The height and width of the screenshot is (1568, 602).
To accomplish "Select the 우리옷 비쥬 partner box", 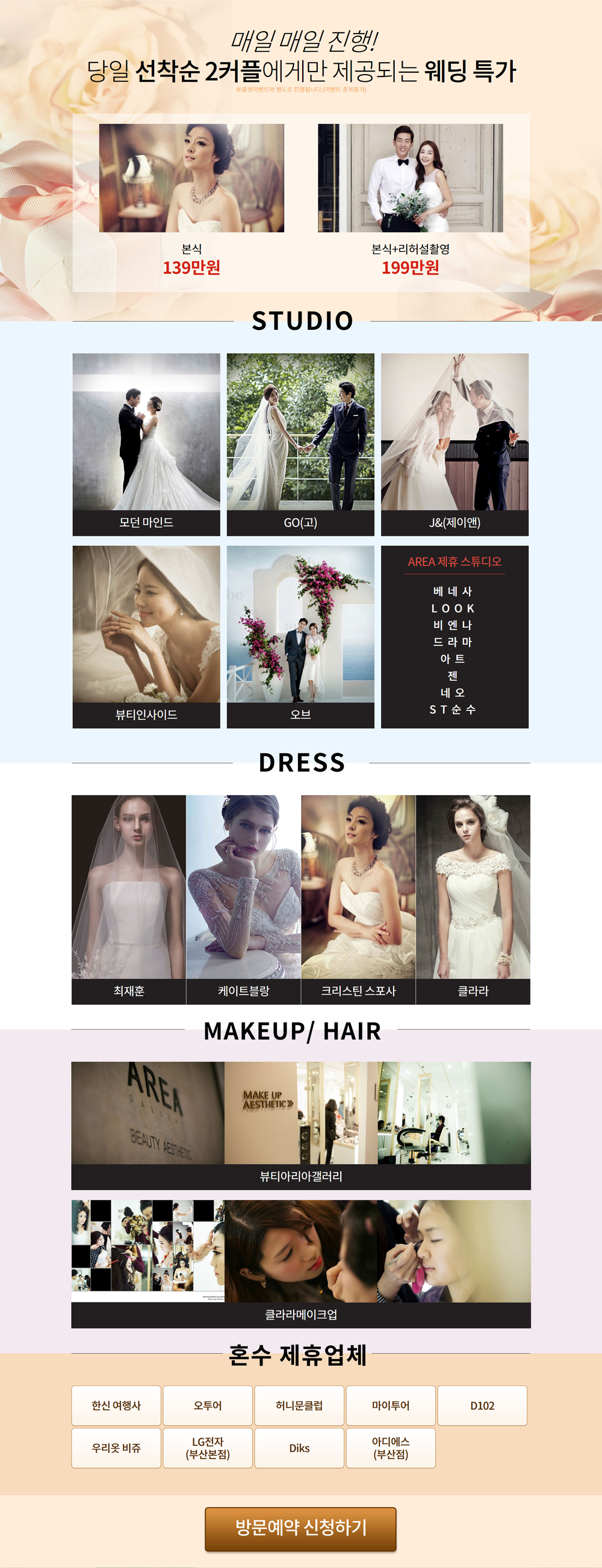I will click(116, 1448).
